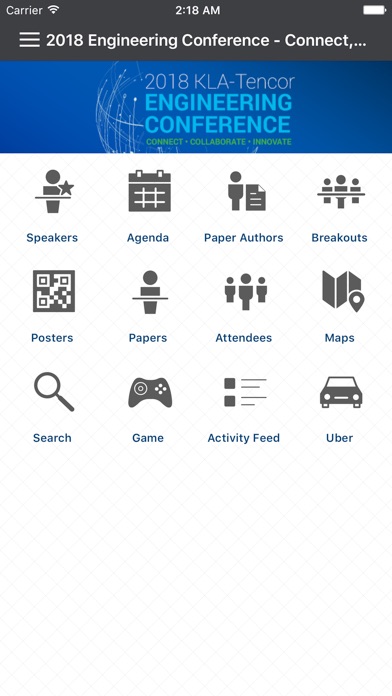Screen dimensions: 392x696
Task: Launch the Game section
Action: (148, 407)
